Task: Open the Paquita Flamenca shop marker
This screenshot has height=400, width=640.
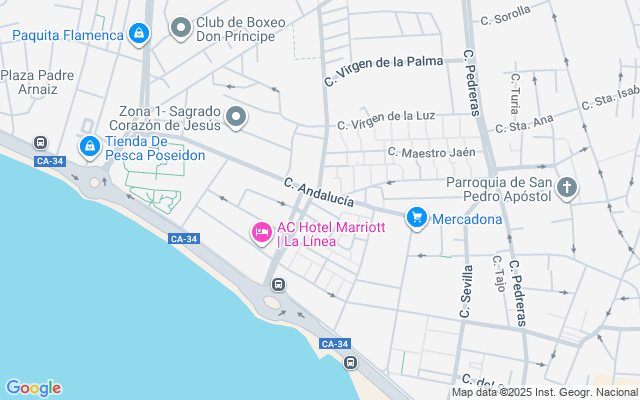Action: 139,34
